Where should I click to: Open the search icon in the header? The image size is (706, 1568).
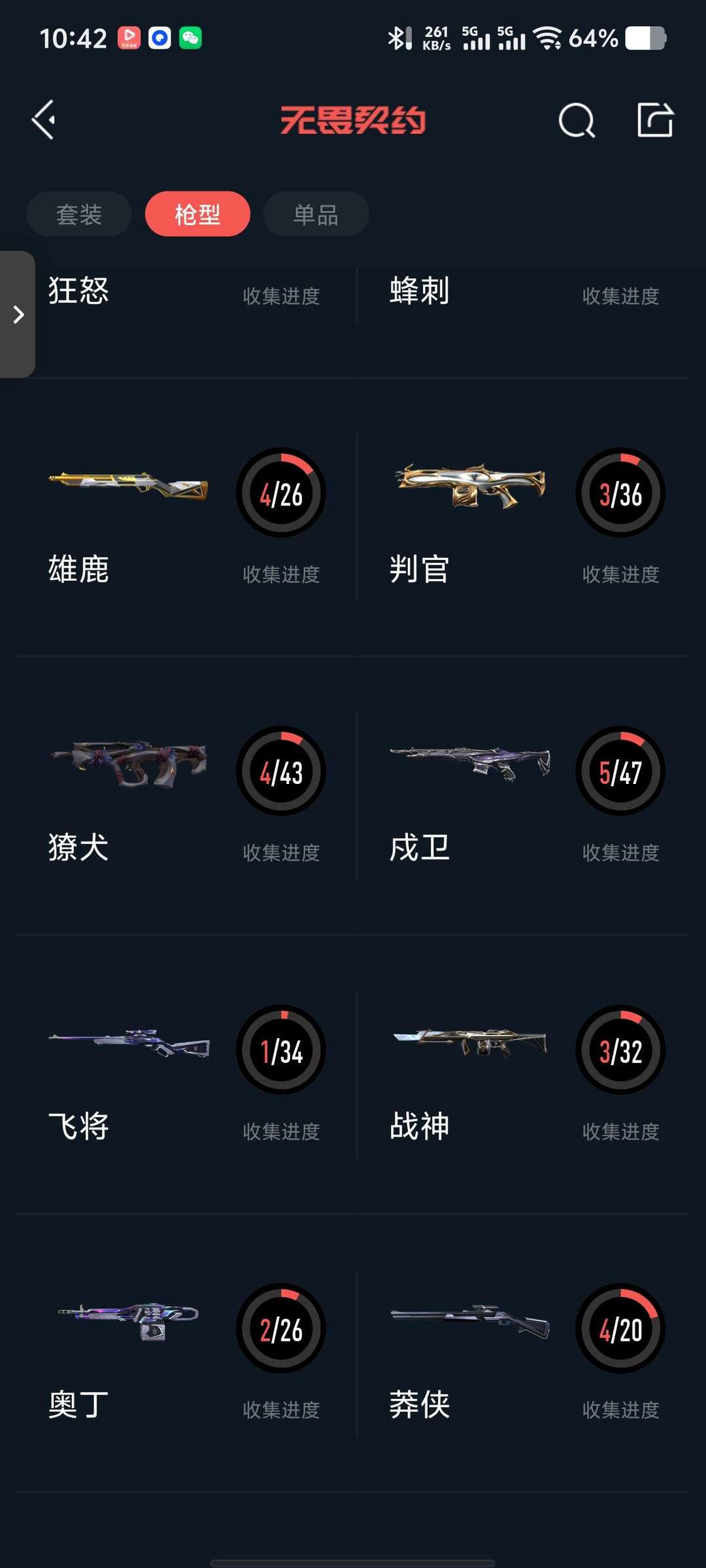[x=577, y=120]
